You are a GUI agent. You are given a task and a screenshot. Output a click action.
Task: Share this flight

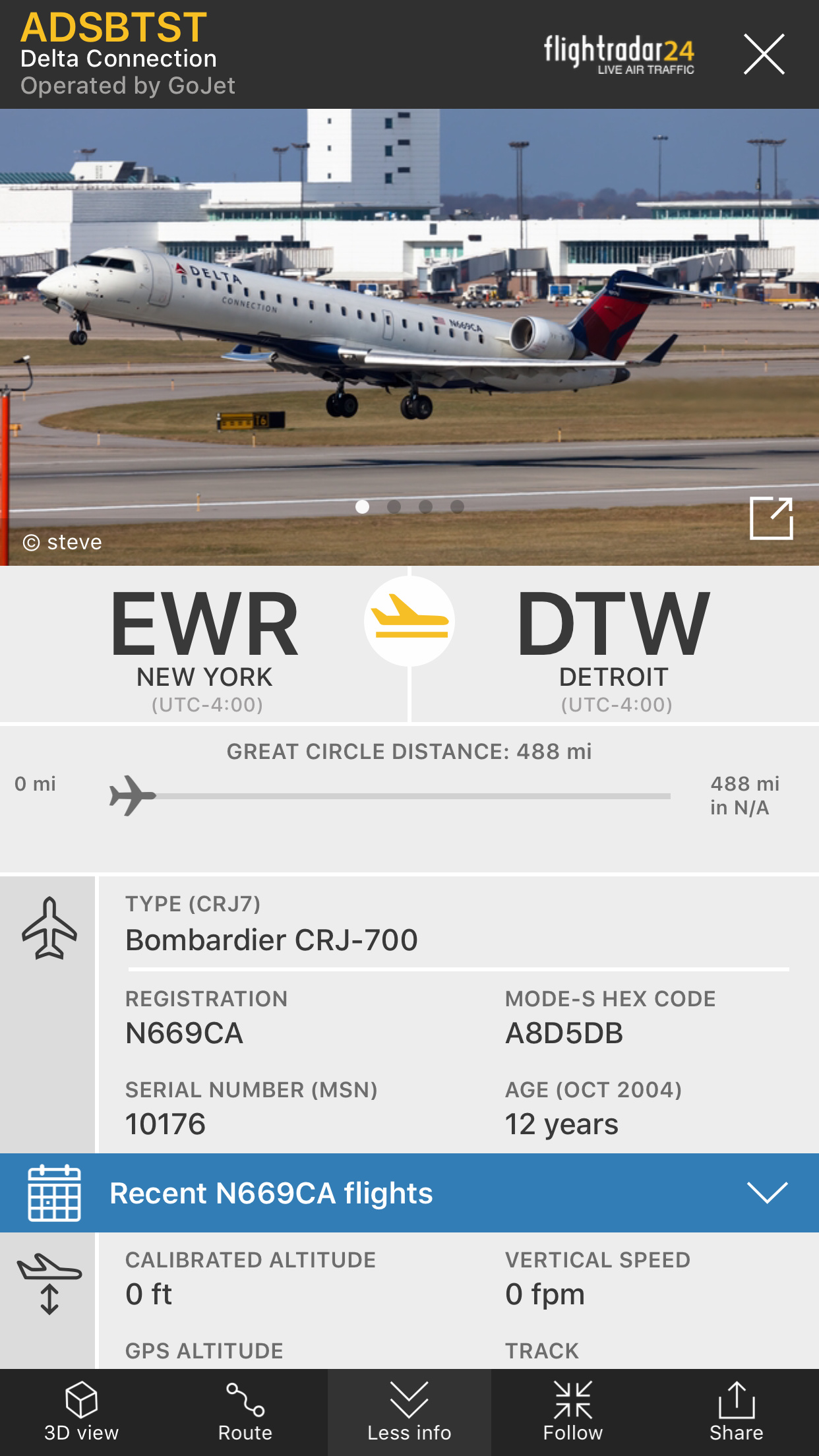click(736, 1412)
